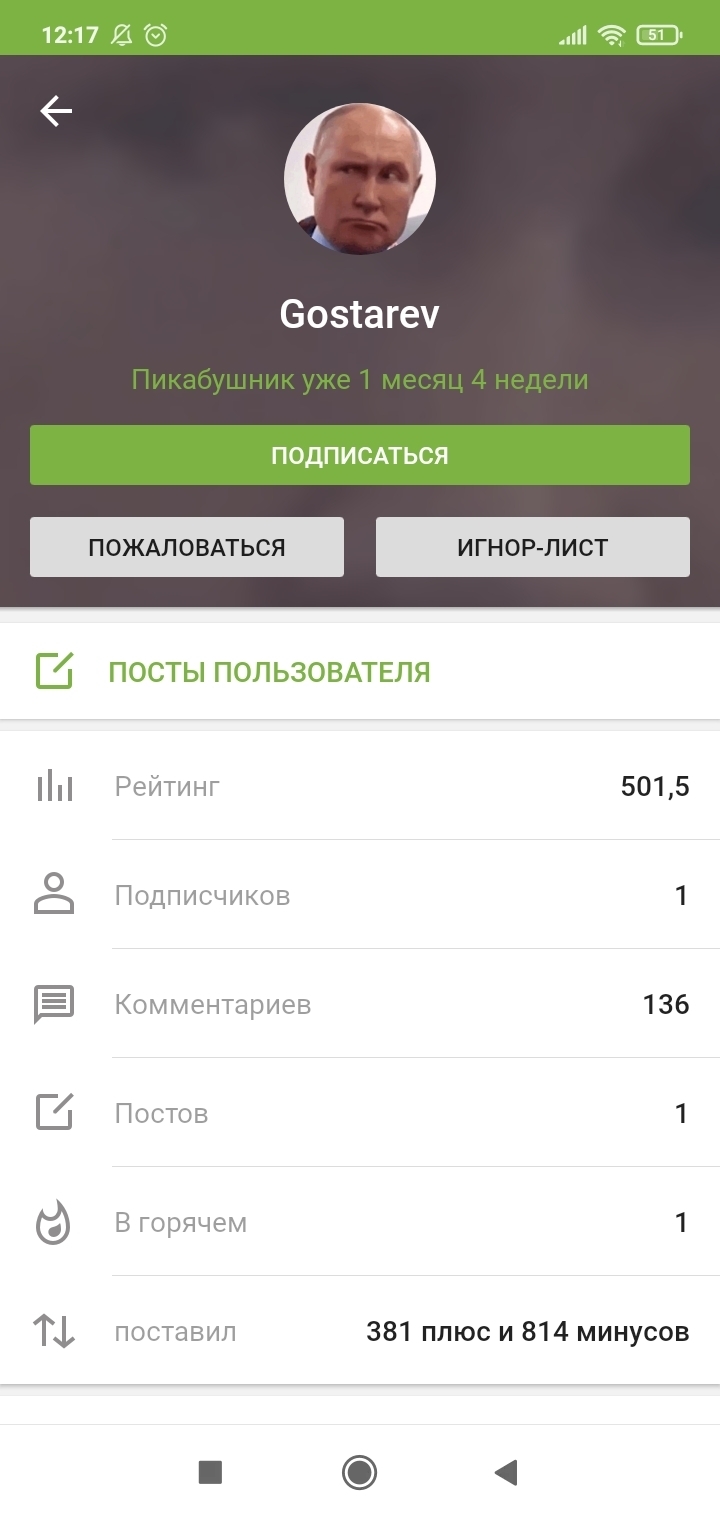Image resolution: width=720 pixels, height=1520 pixels.
Task: Tap the system home button
Action: [359, 1472]
